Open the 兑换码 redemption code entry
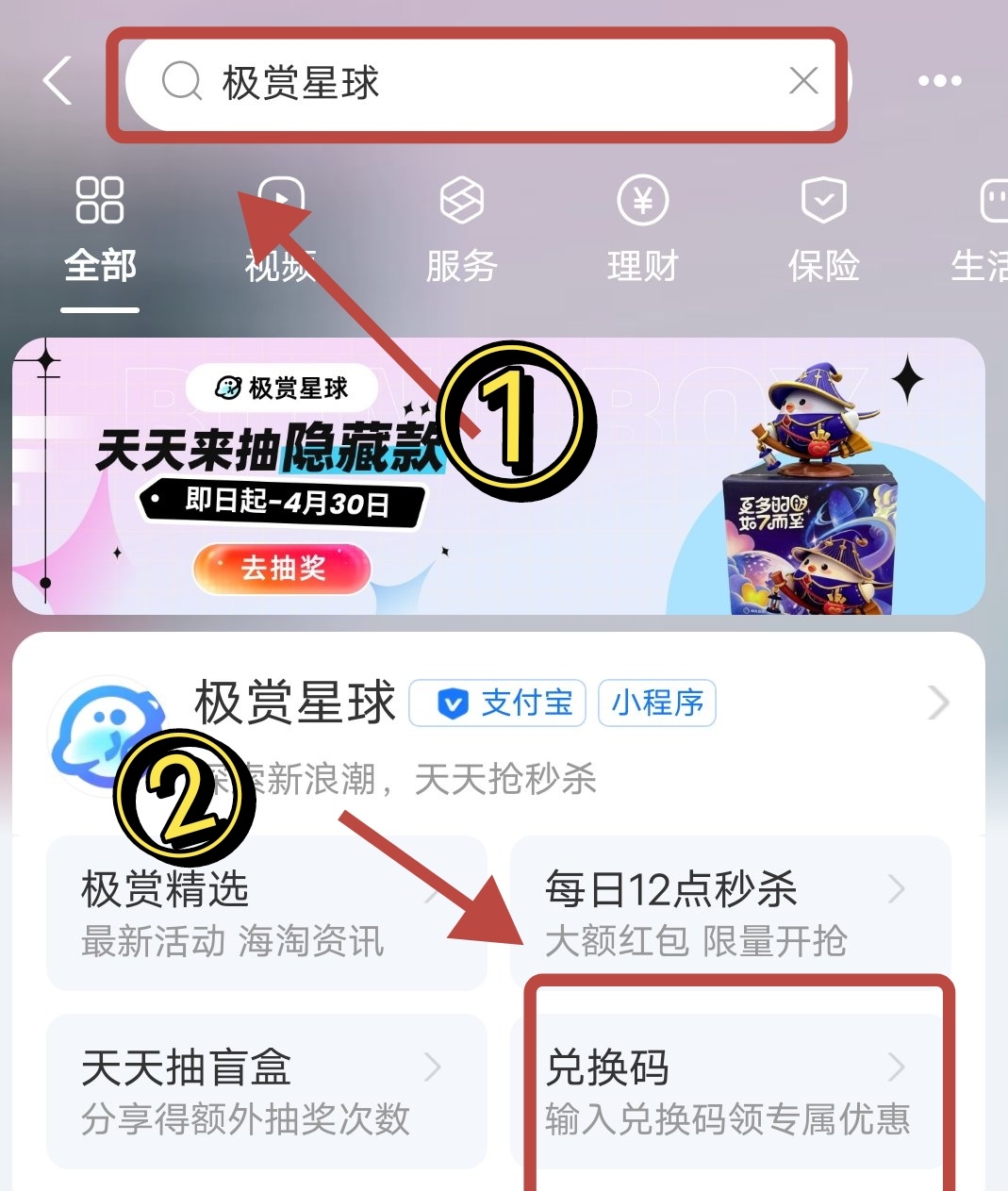Screen dimensions: 1008x1191 pos(729,1090)
